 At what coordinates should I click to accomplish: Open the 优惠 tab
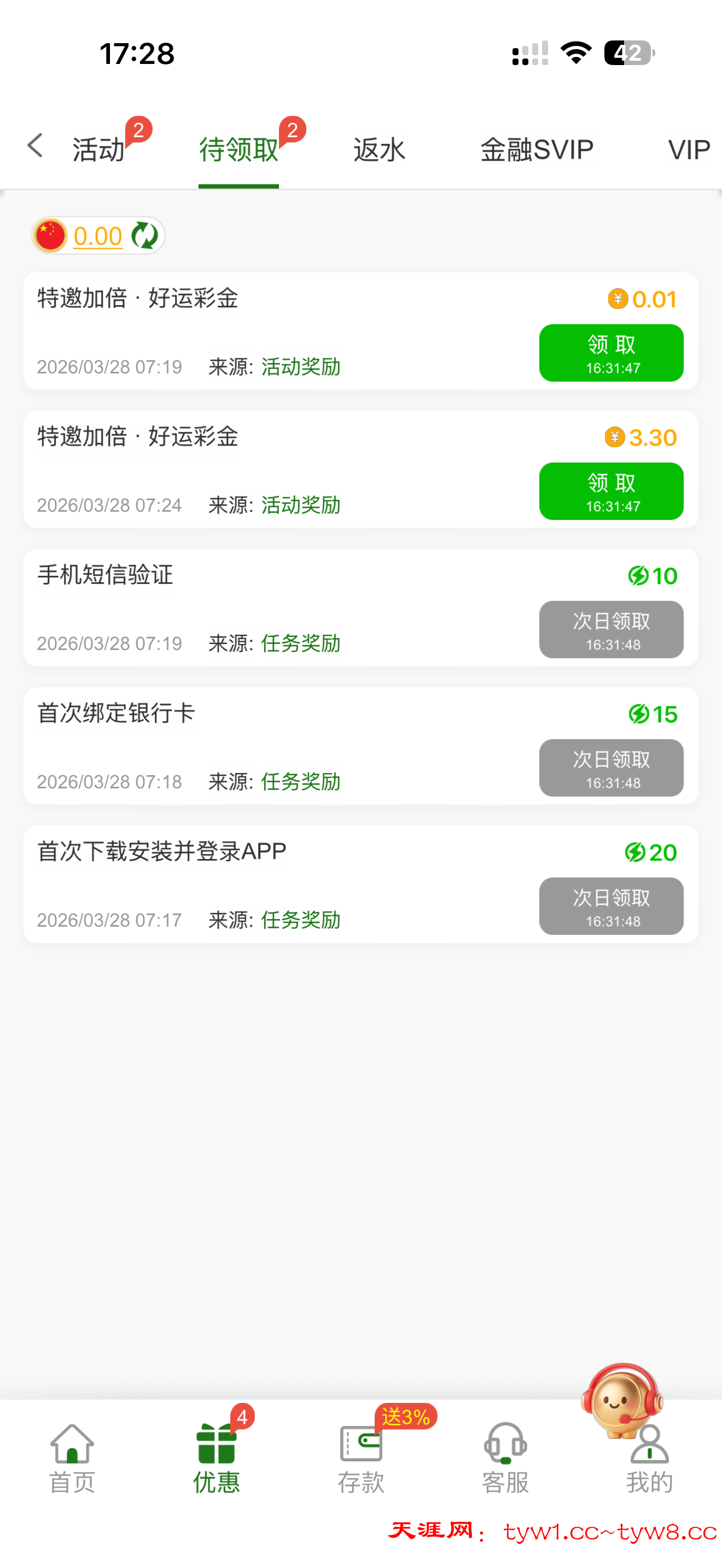pyautogui.click(x=216, y=1459)
